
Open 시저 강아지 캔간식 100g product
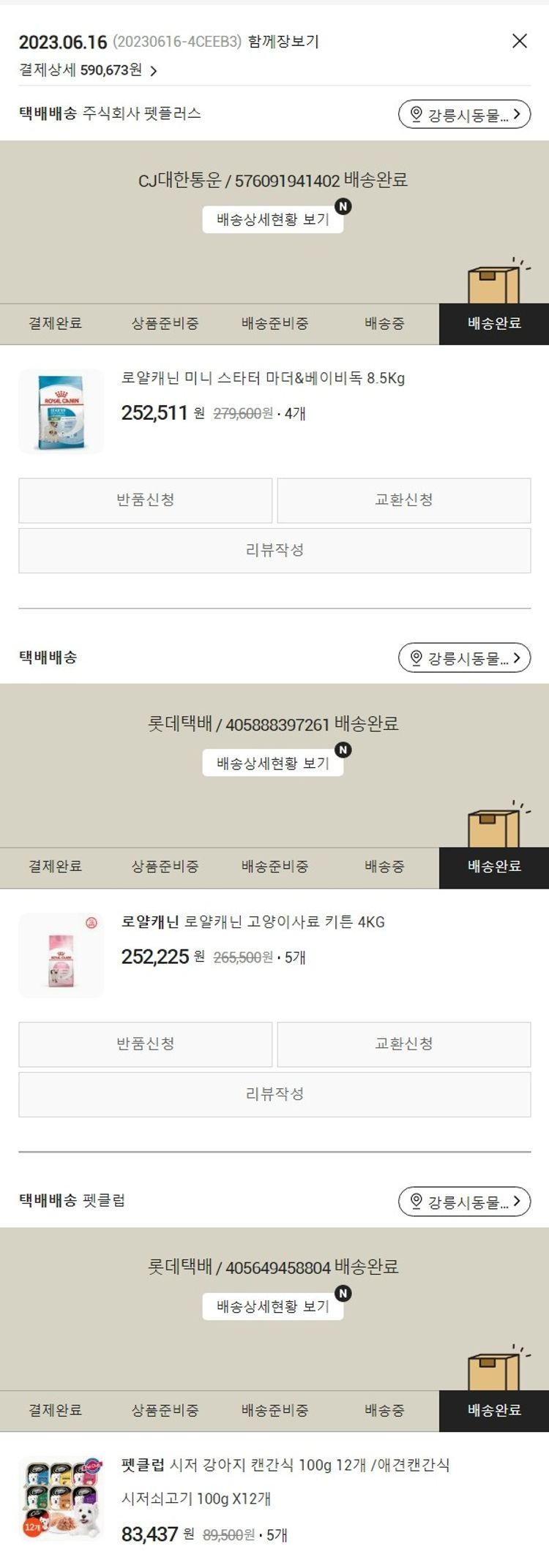285,1465
